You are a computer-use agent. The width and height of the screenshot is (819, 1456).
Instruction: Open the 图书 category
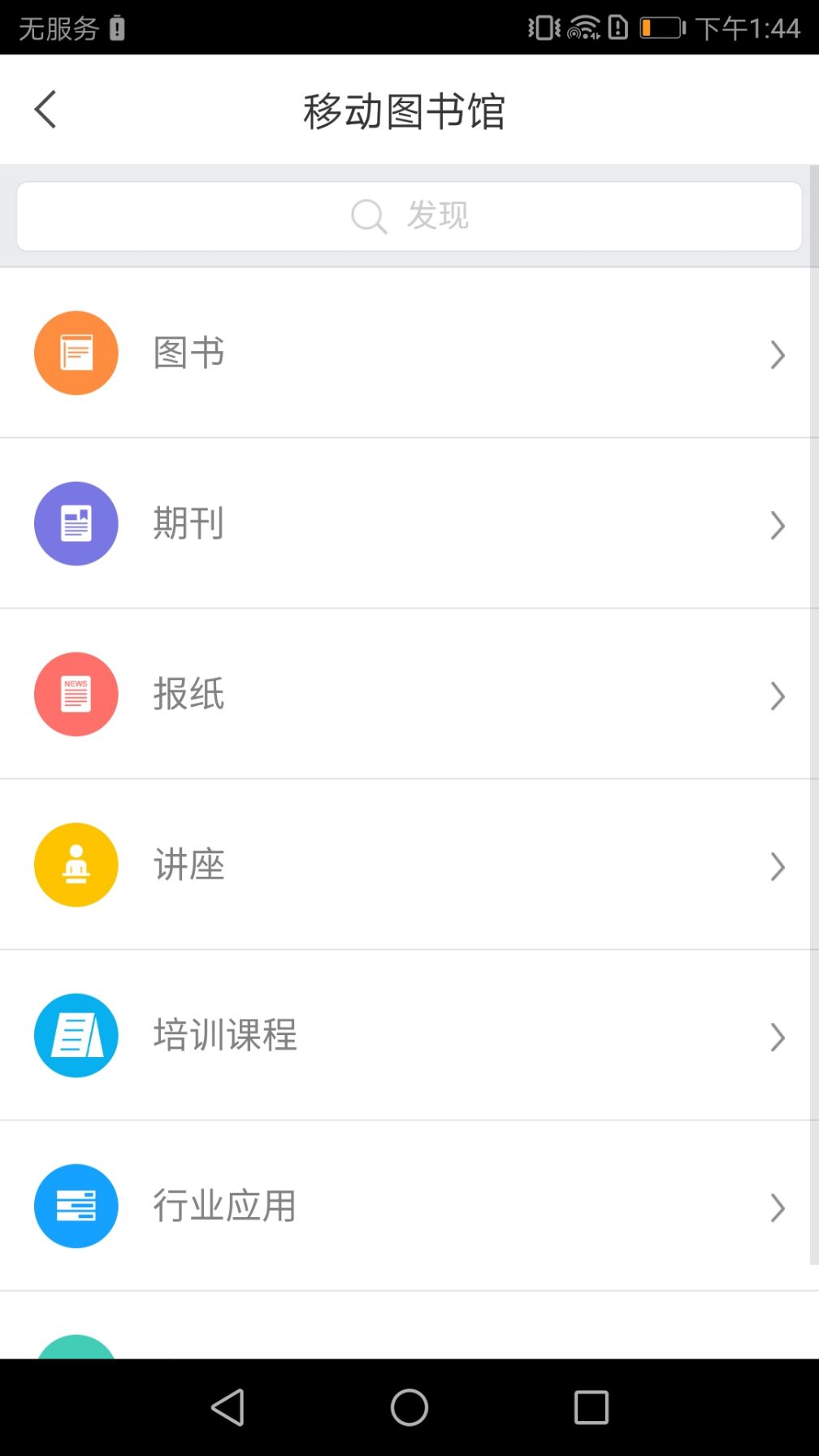[x=406, y=353]
